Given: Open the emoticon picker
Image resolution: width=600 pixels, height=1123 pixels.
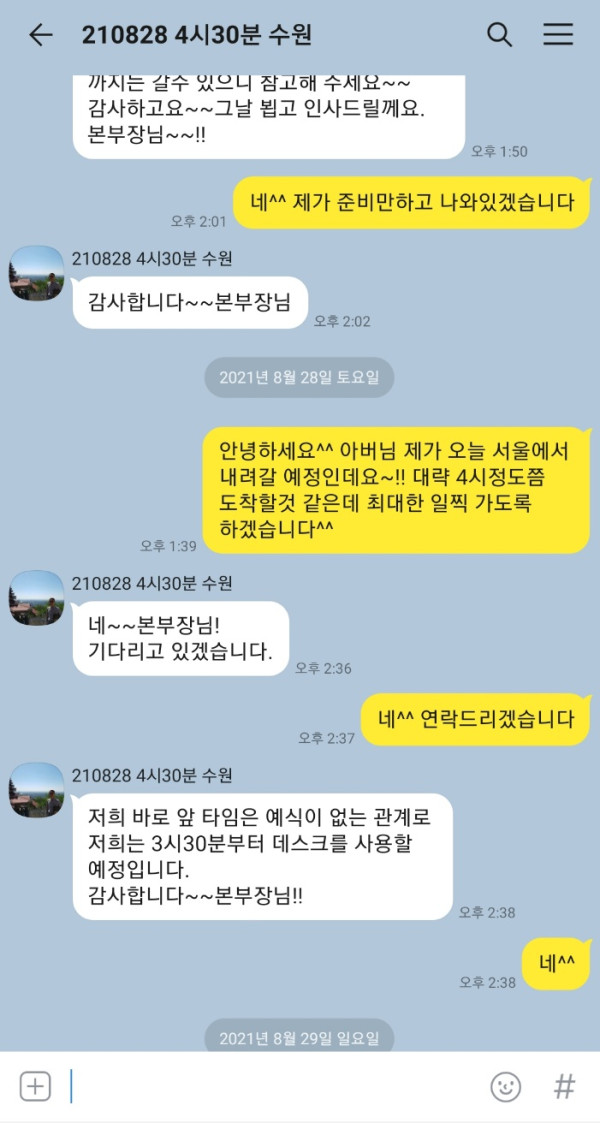Looking at the screenshot, I should [506, 1086].
